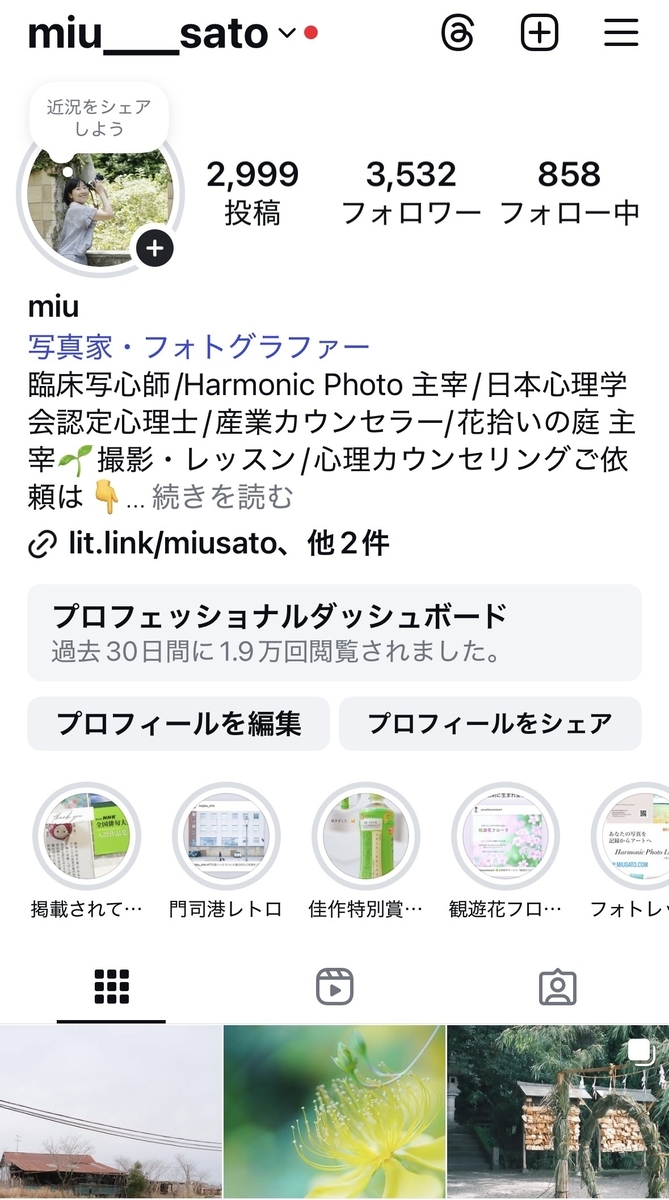Open the 858 フォロー中 following list
The height and width of the screenshot is (1200, 669).
click(x=569, y=192)
